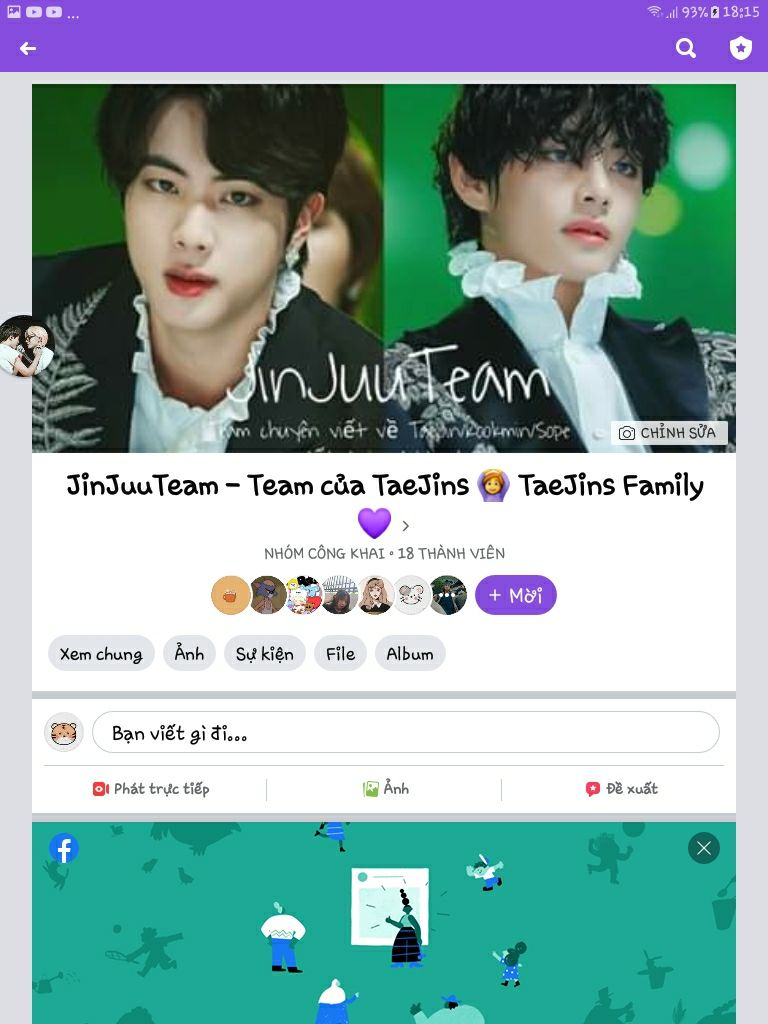Dismiss the green Facebook banner
The width and height of the screenshot is (768, 1024).
pyautogui.click(x=703, y=848)
